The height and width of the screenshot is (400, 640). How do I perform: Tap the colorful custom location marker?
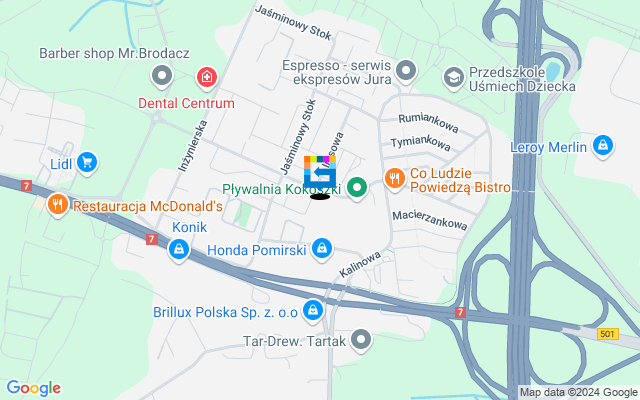coord(321,171)
